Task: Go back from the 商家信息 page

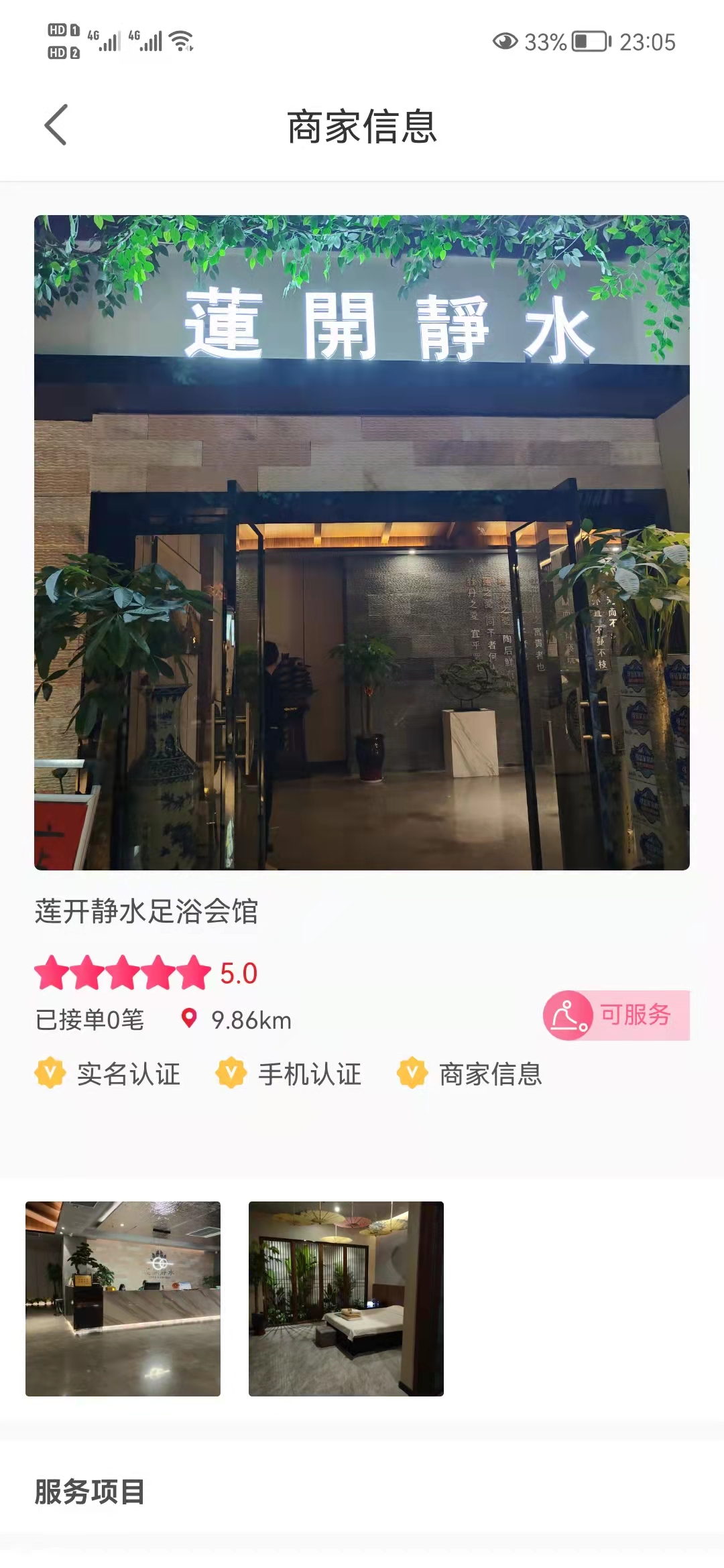Action: pos(56,125)
